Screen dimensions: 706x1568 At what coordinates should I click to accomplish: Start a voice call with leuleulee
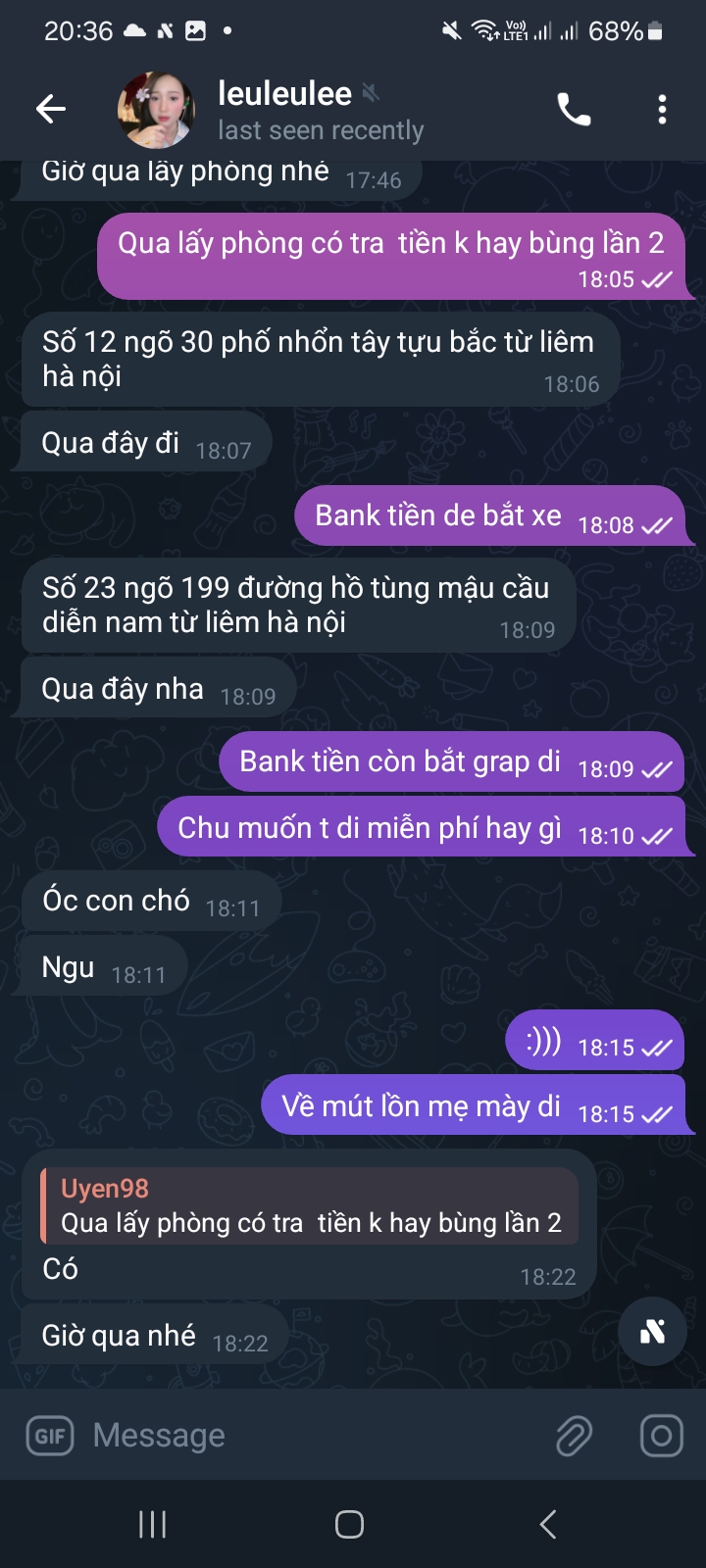point(574,109)
